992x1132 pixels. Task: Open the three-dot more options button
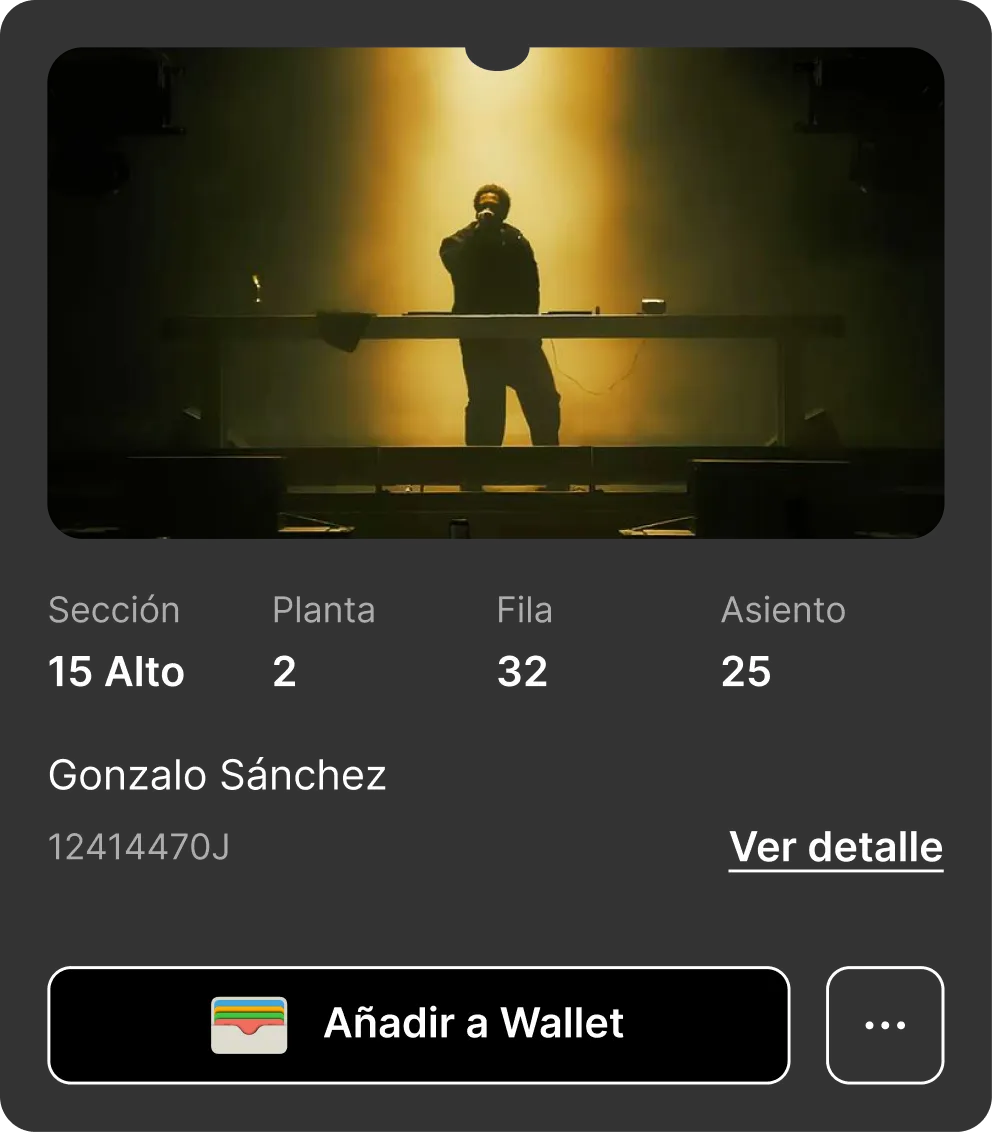(x=885, y=1024)
